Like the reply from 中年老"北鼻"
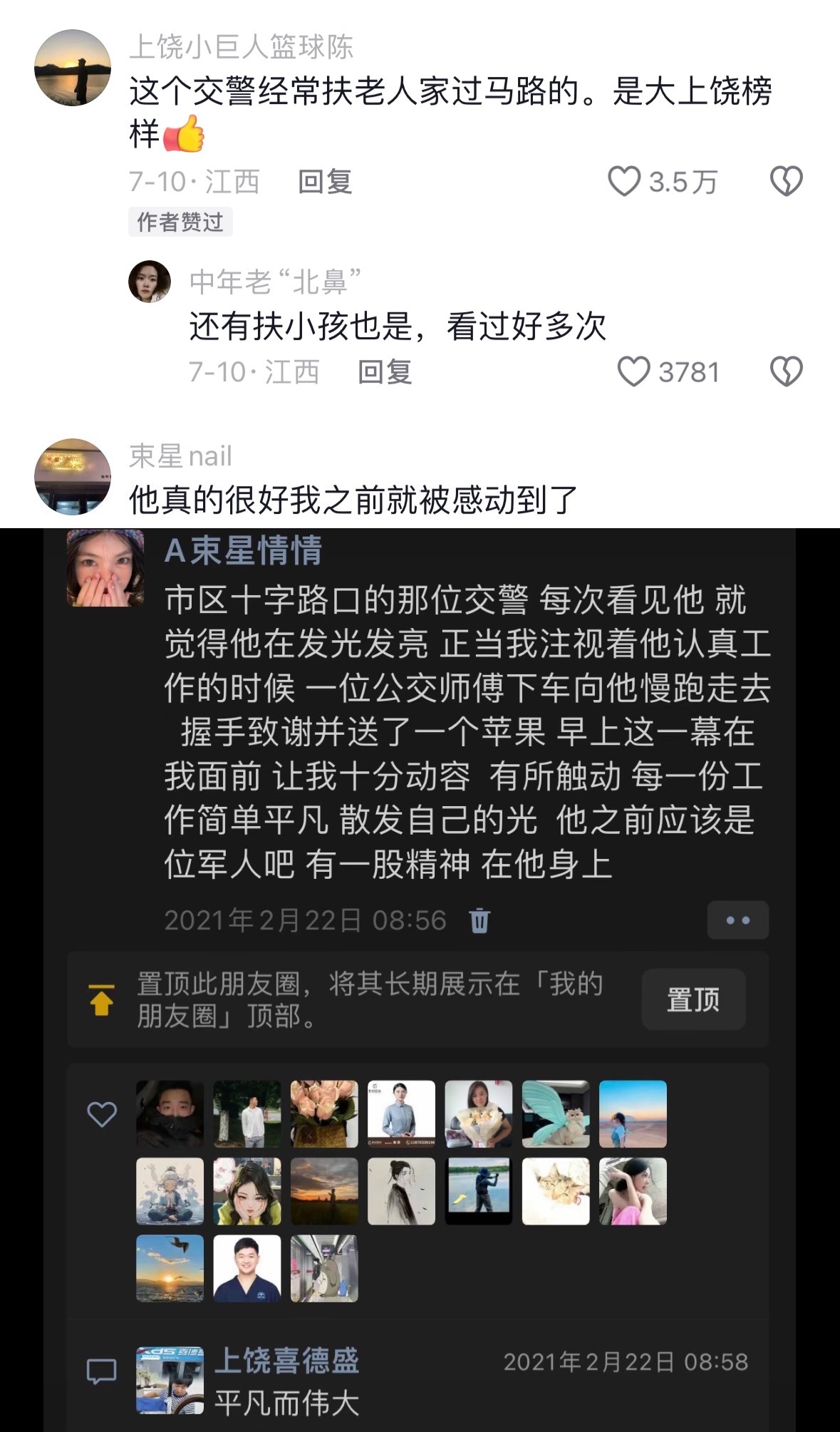This screenshot has width=840, height=1432. [633, 372]
